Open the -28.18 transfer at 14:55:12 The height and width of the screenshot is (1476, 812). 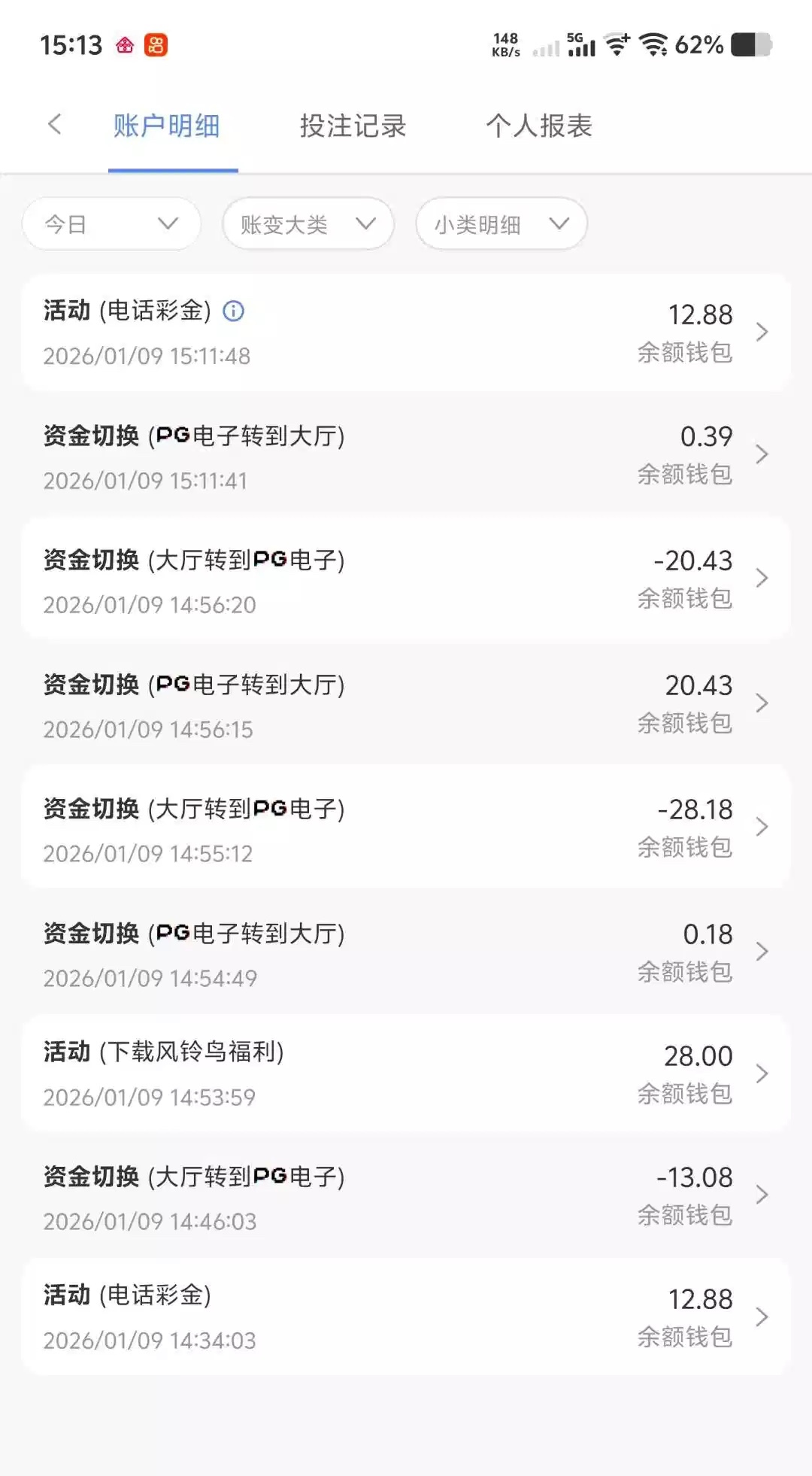point(406,828)
